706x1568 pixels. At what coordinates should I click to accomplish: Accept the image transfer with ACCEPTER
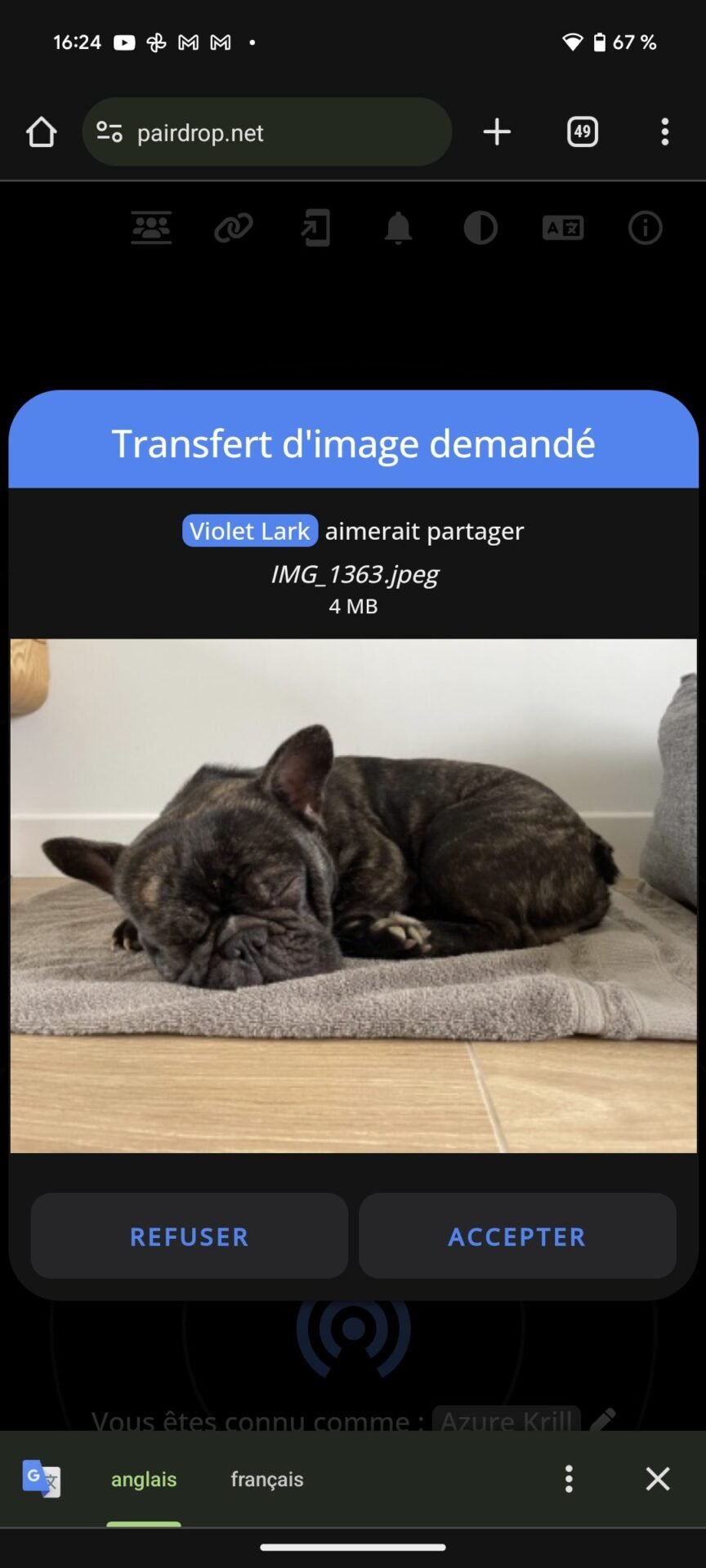click(517, 1236)
